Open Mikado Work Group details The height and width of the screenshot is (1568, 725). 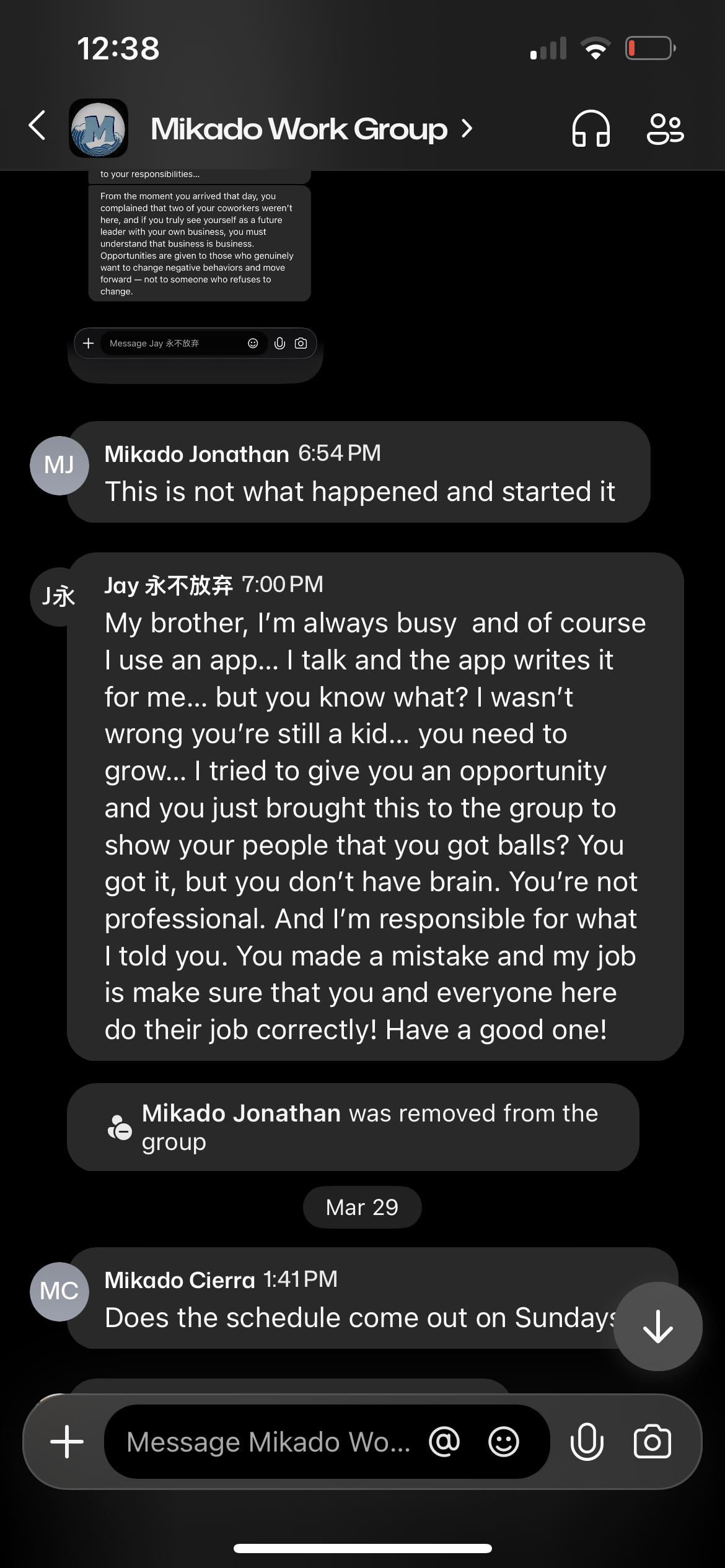click(x=312, y=129)
